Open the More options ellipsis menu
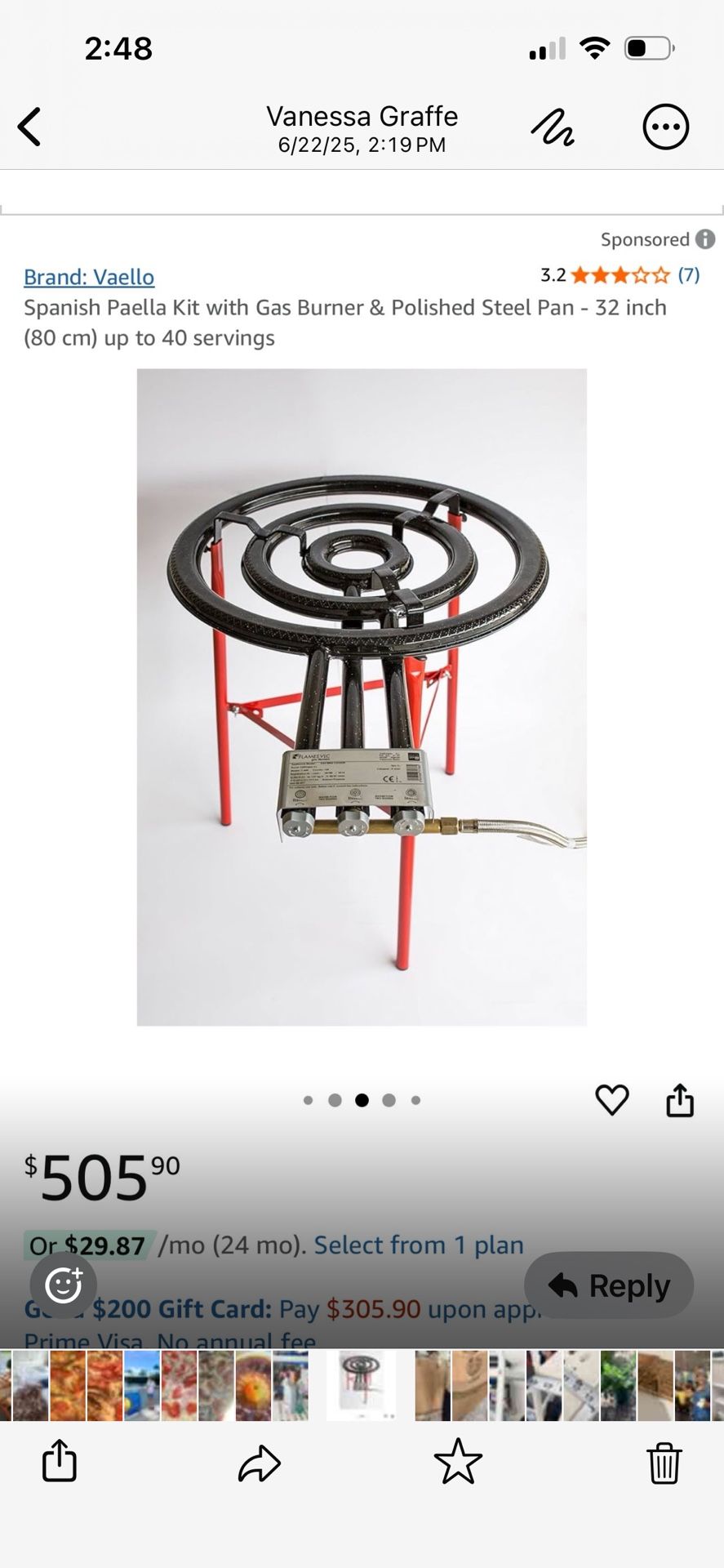The width and height of the screenshot is (724, 1568). 665,127
